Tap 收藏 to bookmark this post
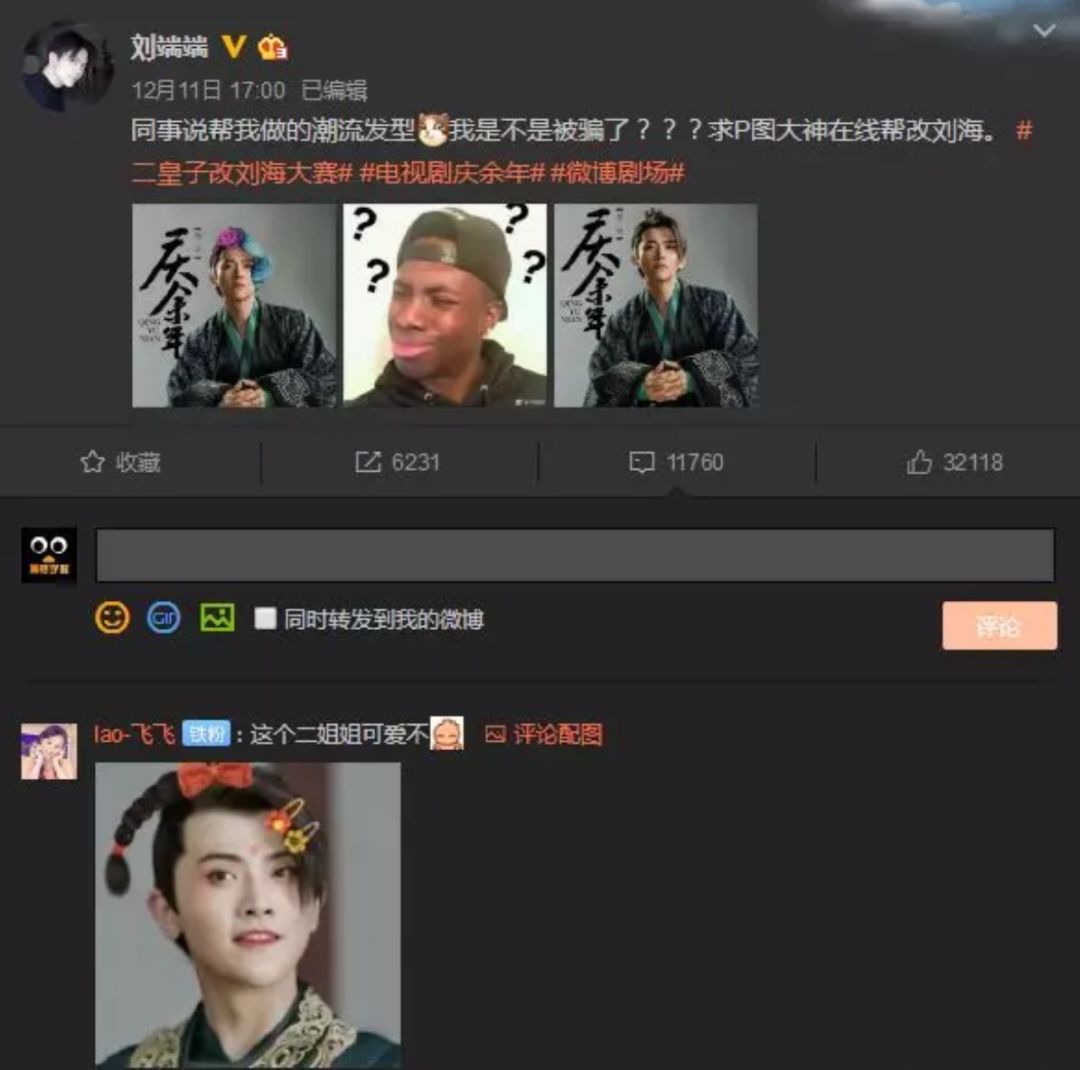Viewport: 1080px width, 1070px height. 121,462
